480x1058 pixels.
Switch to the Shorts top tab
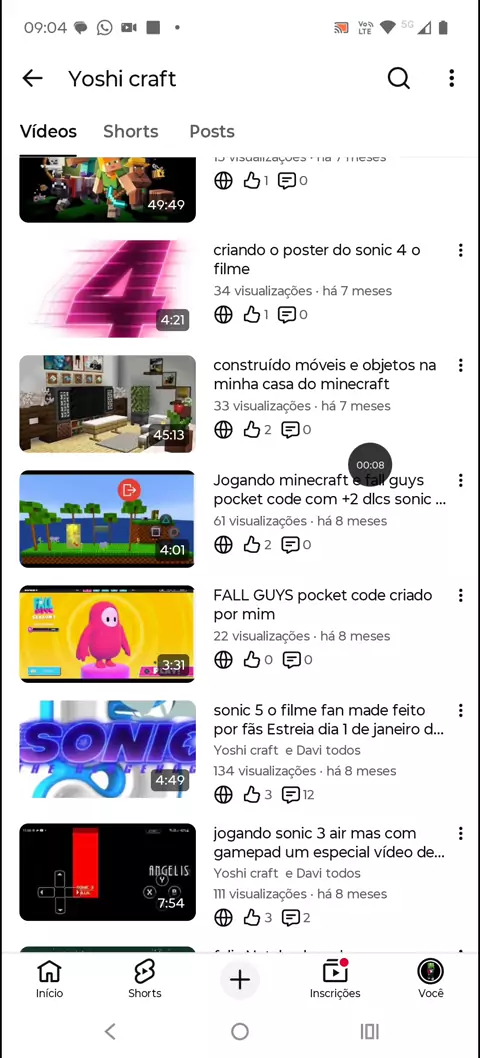pyautogui.click(x=130, y=132)
